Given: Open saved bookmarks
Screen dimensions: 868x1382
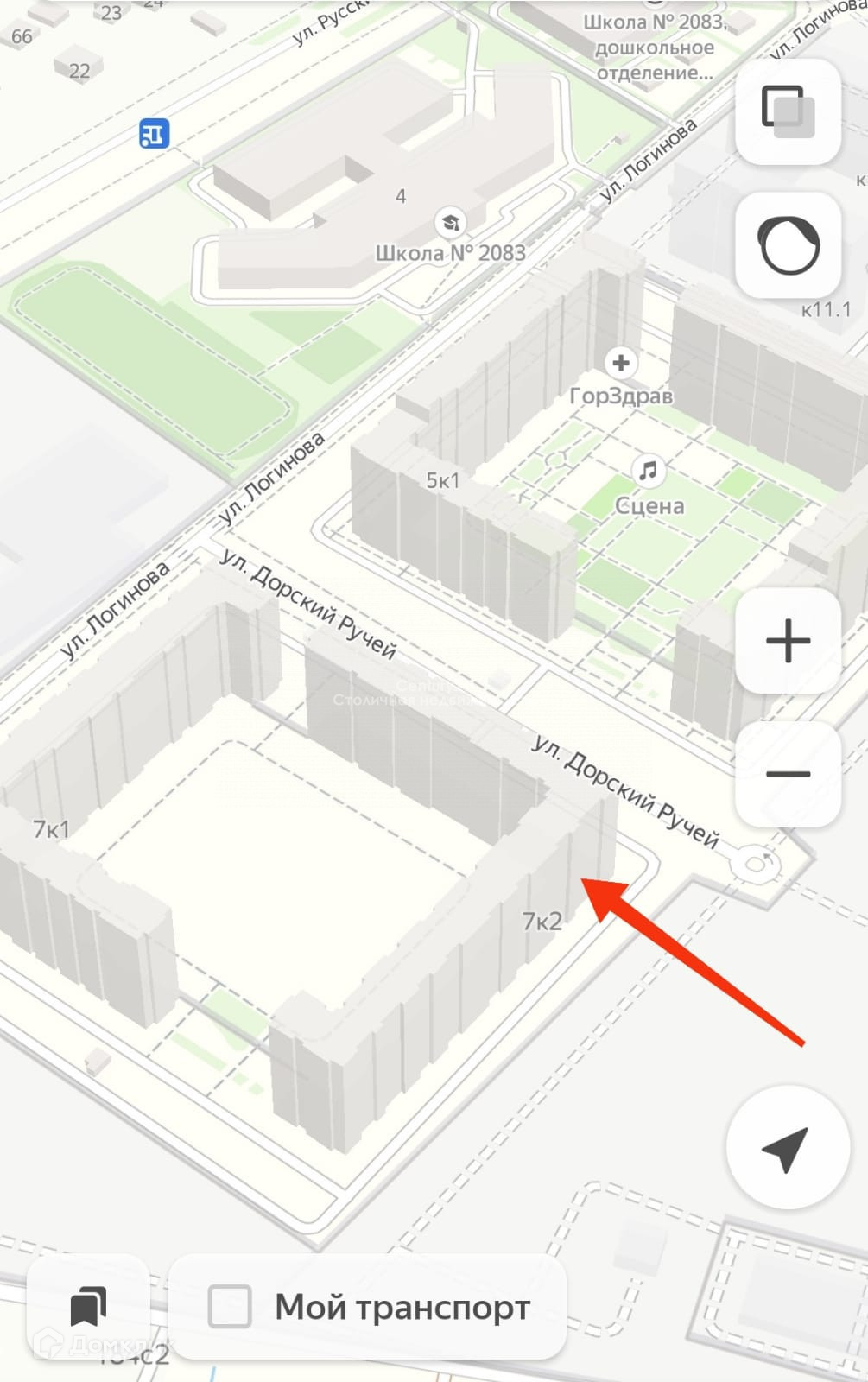Looking at the screenshot, I should click(88, 1307).
